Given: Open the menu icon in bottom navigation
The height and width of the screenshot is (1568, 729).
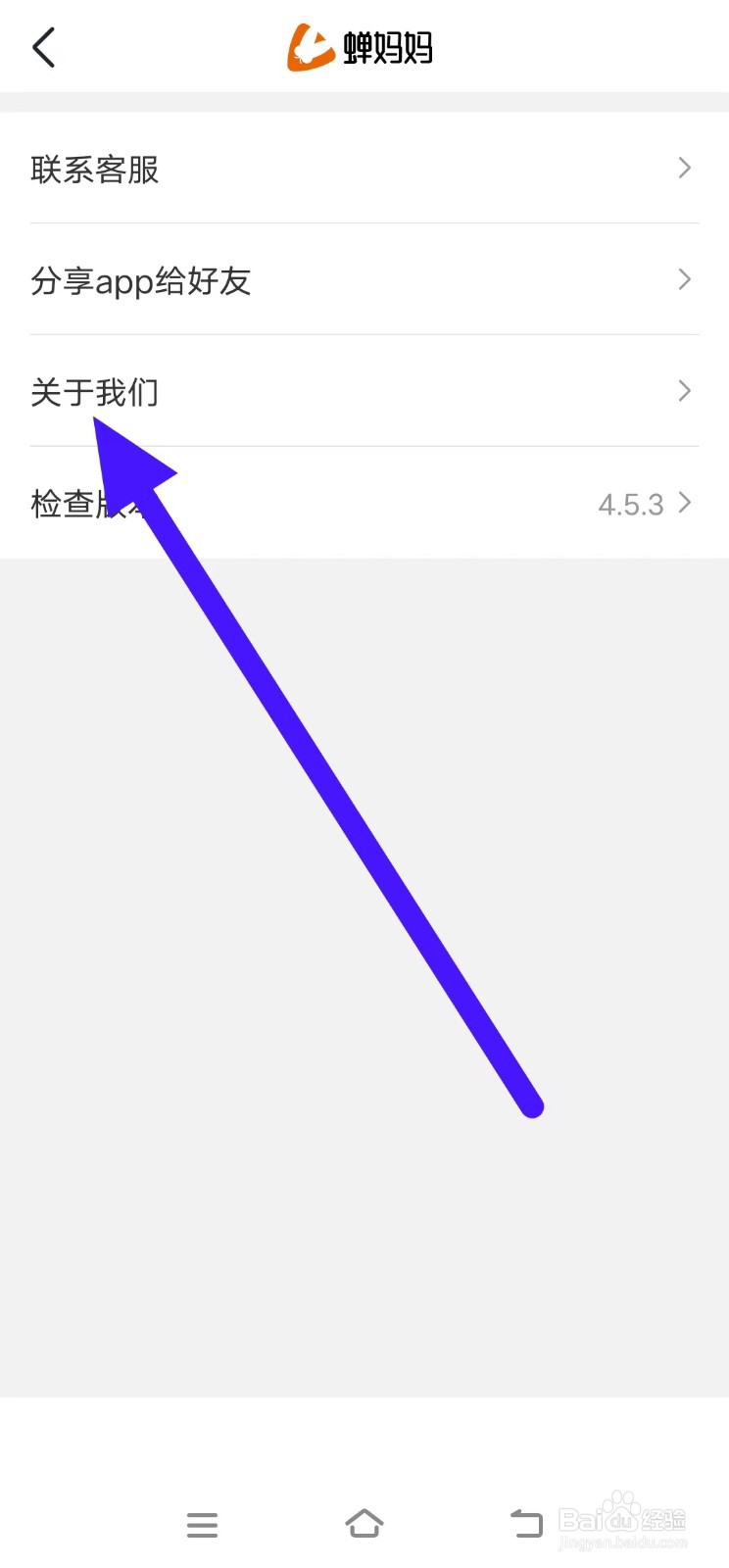Looking at the screenshot, I should click(202, 1524).
